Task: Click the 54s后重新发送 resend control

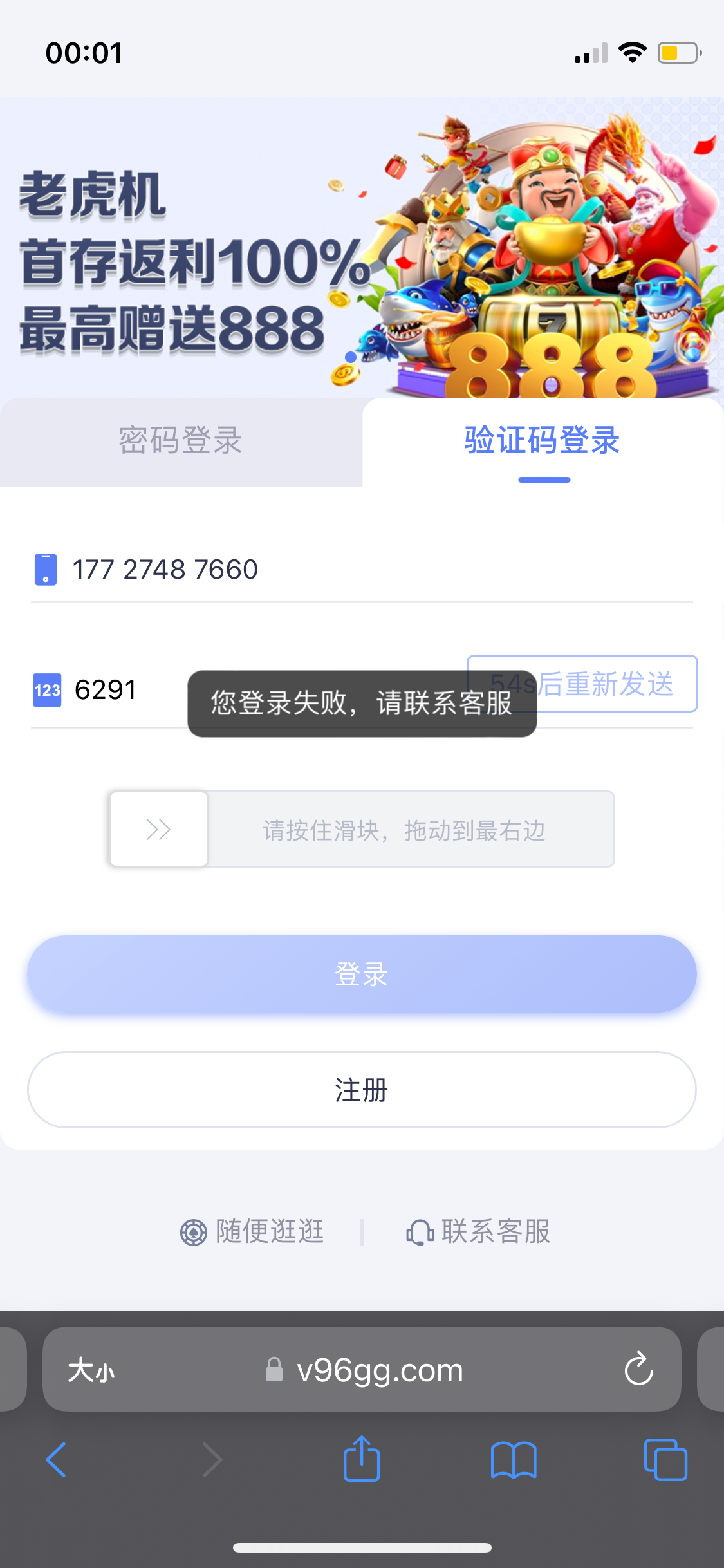Action: [582, 684]
